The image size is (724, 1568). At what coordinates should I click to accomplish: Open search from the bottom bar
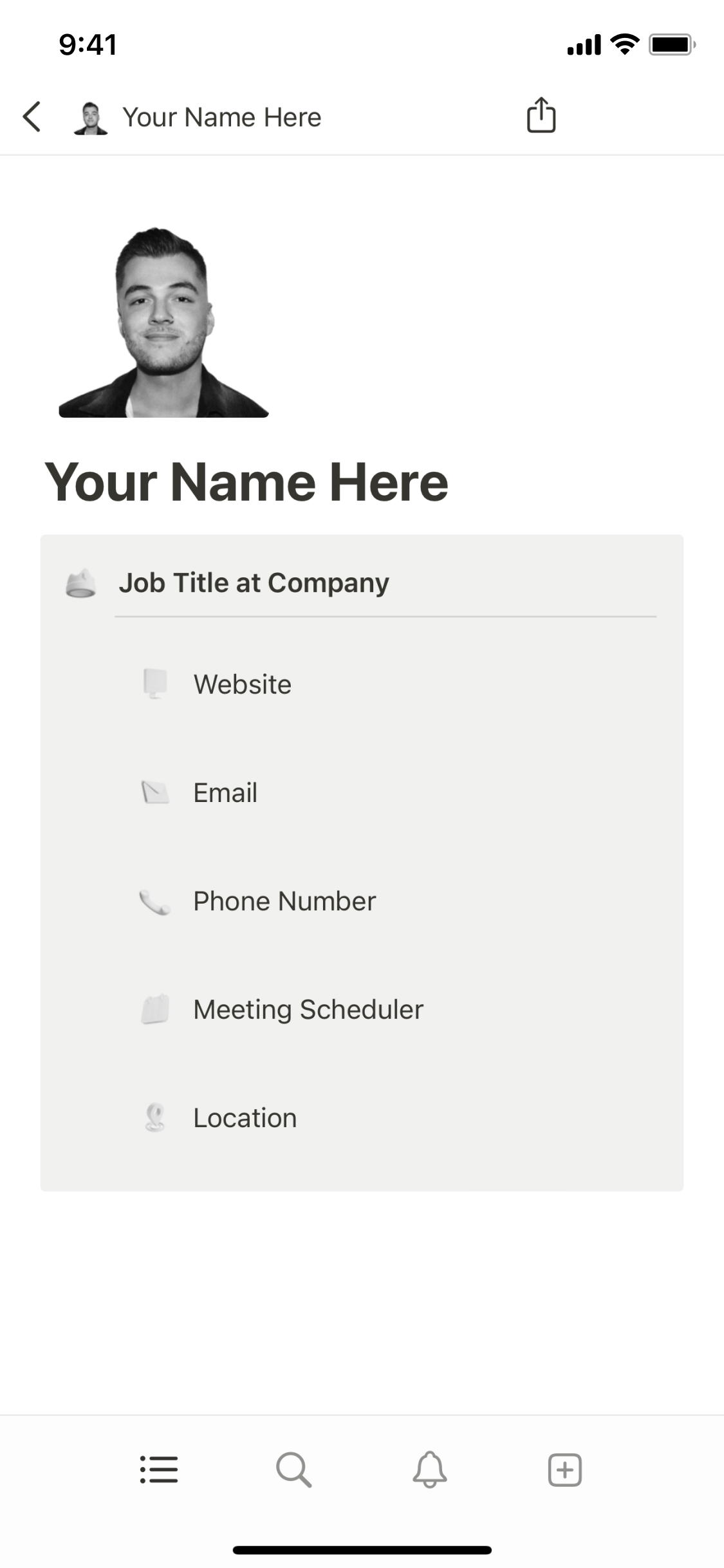coord(294,1470)
